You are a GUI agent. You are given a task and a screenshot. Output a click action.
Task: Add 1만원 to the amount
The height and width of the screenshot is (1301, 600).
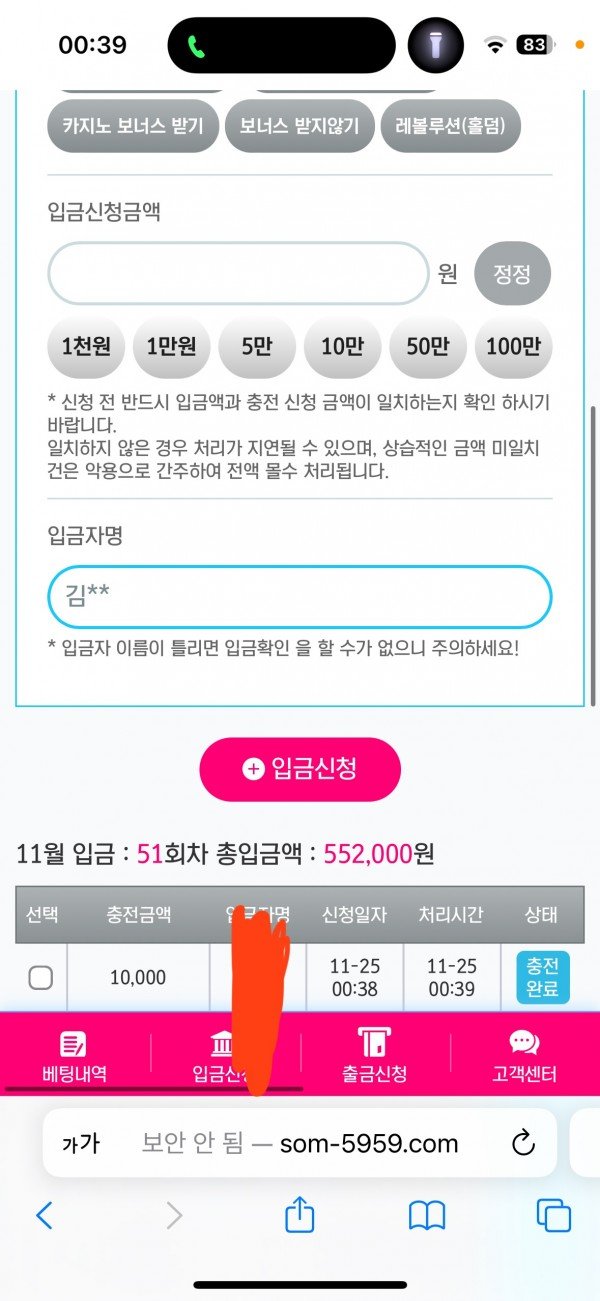tap(171, 347)
